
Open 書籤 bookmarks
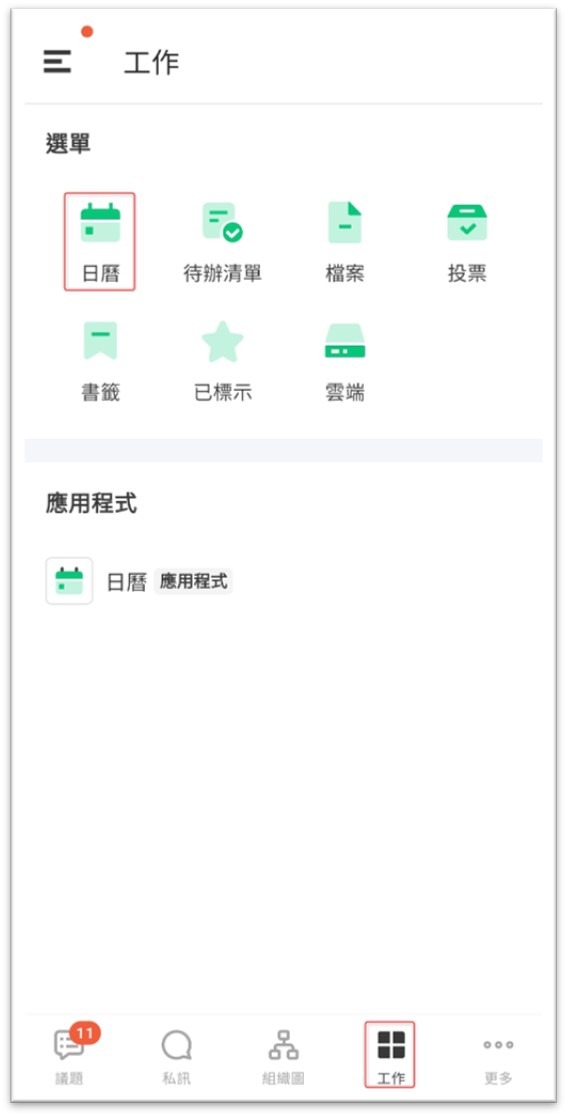tap(100, 361)
